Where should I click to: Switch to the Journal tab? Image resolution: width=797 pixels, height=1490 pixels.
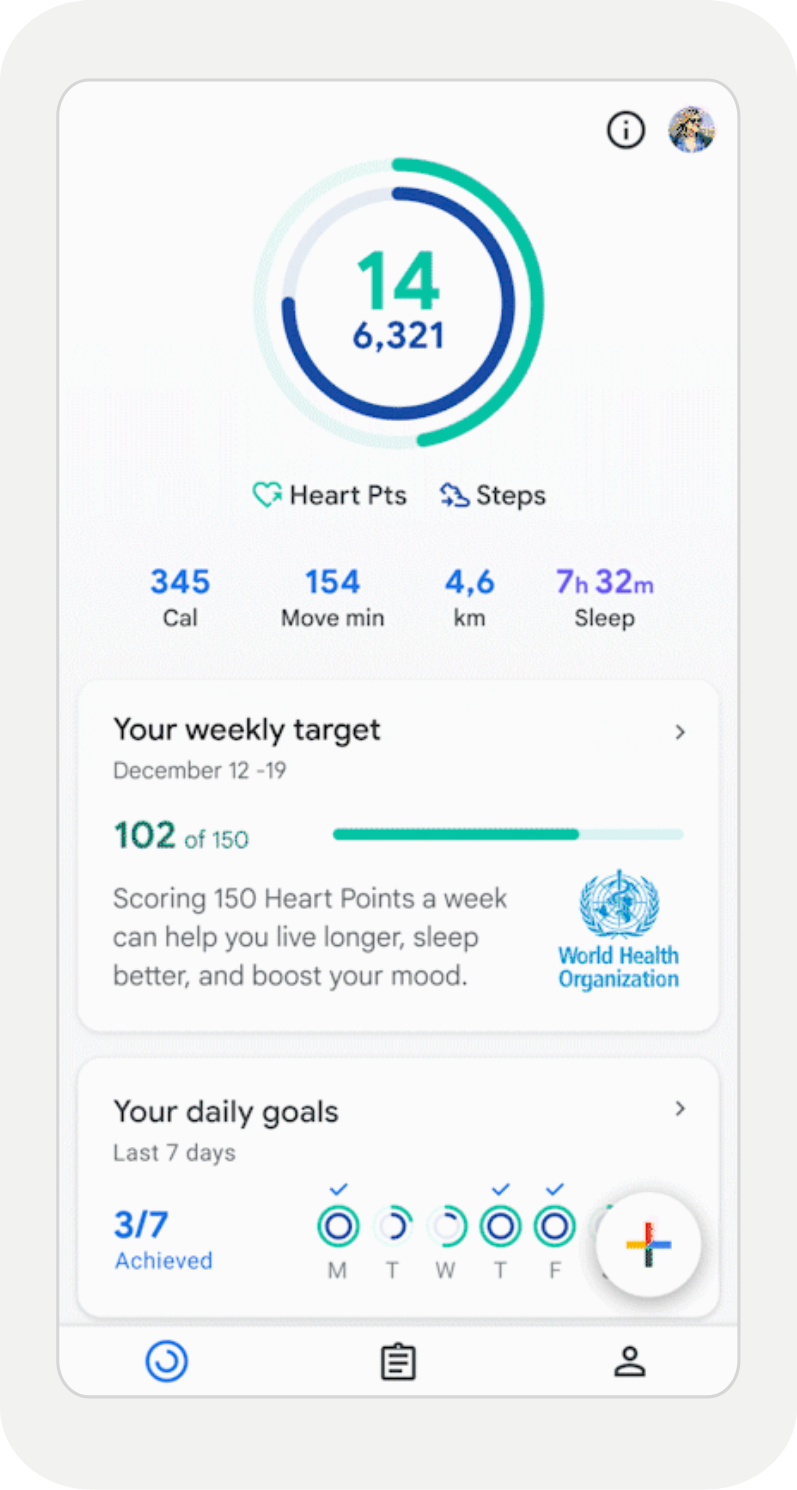[398, 1361]
